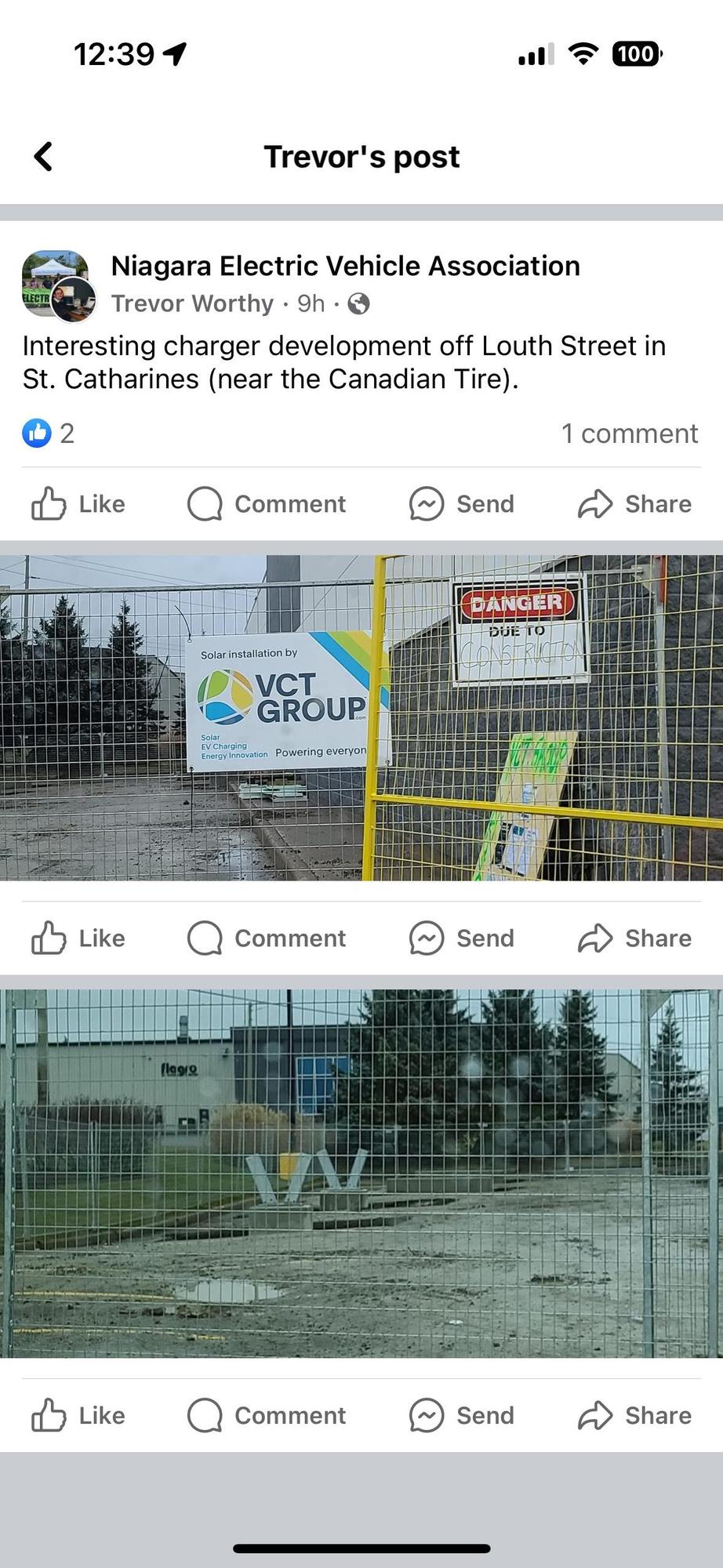Open the VCT Group sign photo
The image size is (723, 1568).
(361, 717)
